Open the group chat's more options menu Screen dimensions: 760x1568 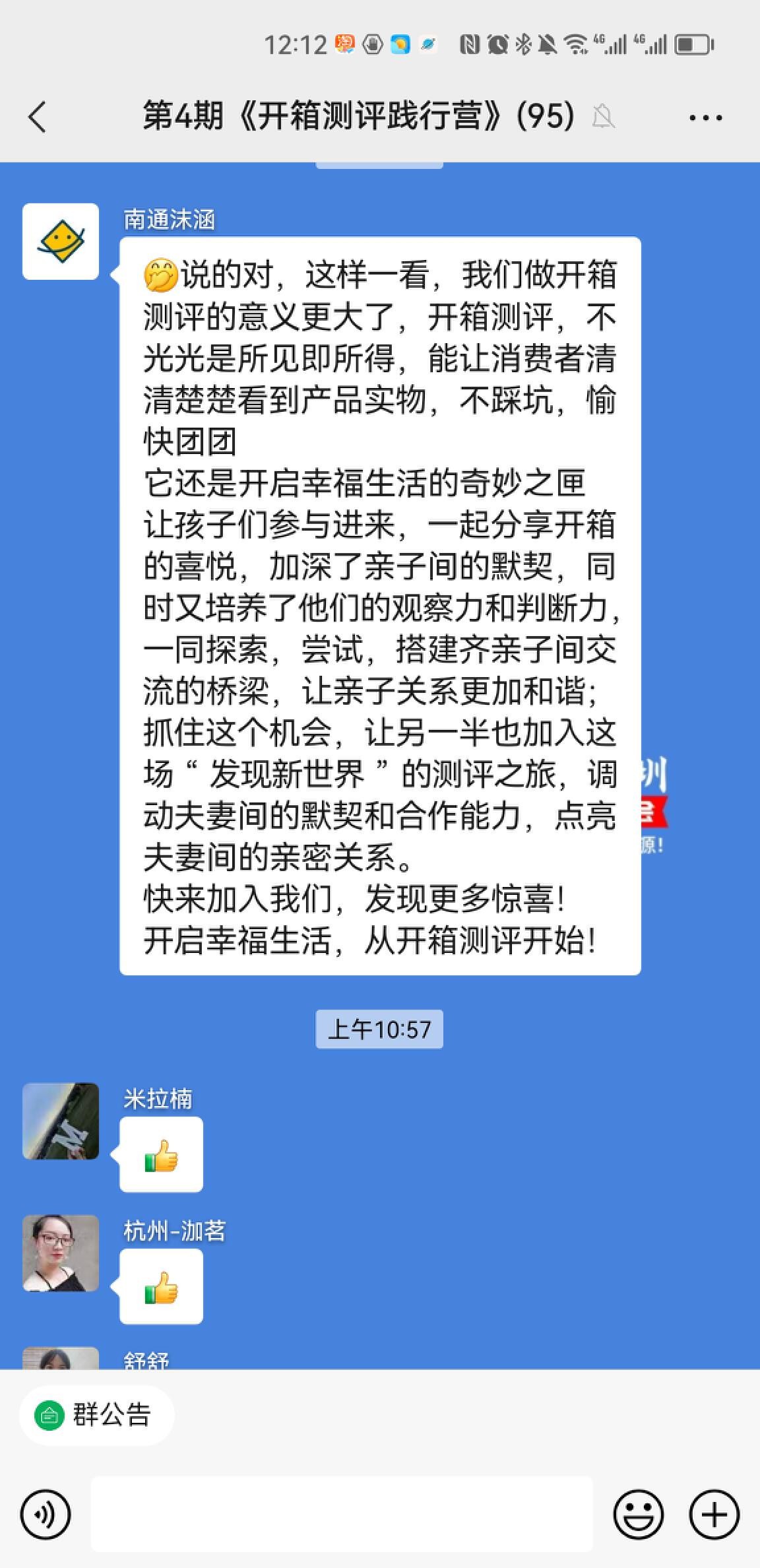click(705, 118)
